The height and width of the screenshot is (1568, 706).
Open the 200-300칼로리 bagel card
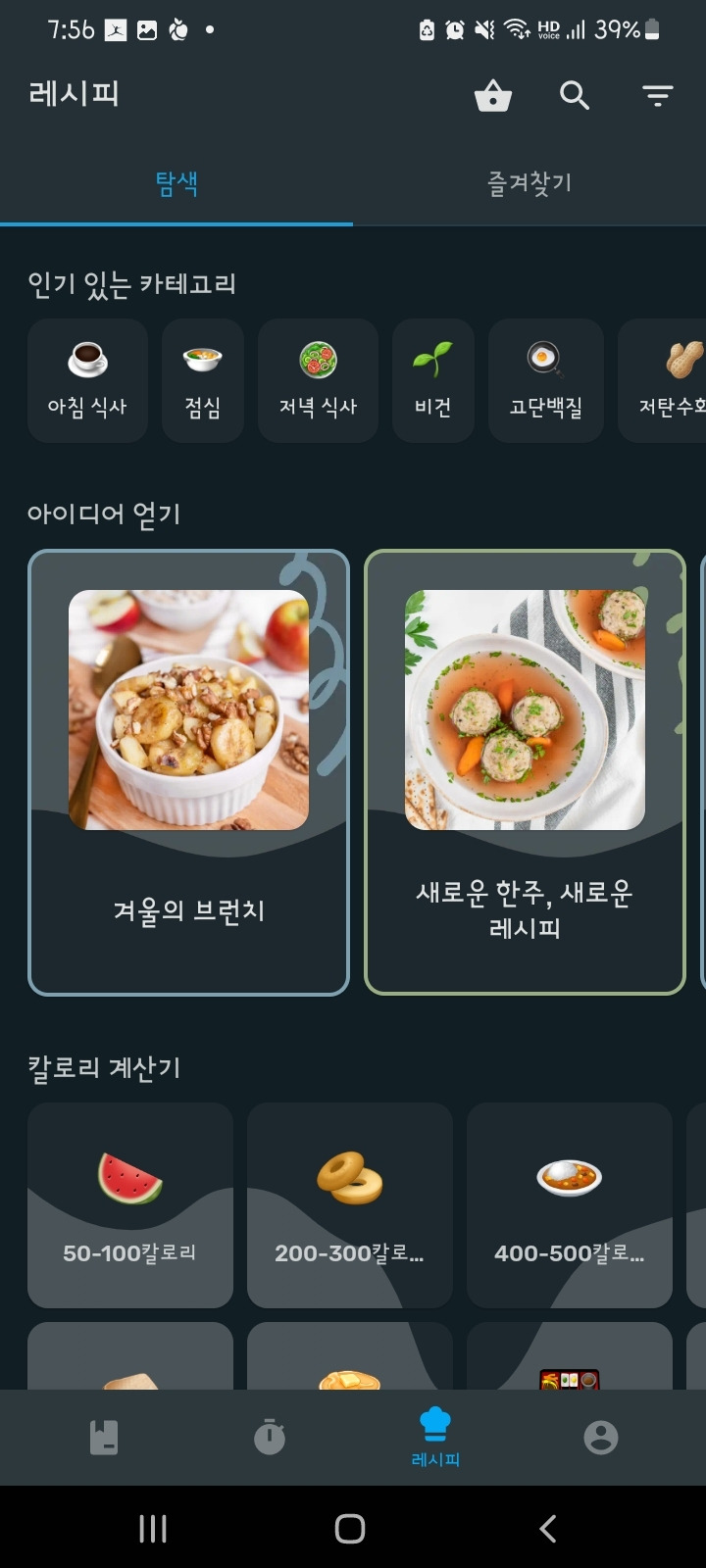pos(349,1205)
